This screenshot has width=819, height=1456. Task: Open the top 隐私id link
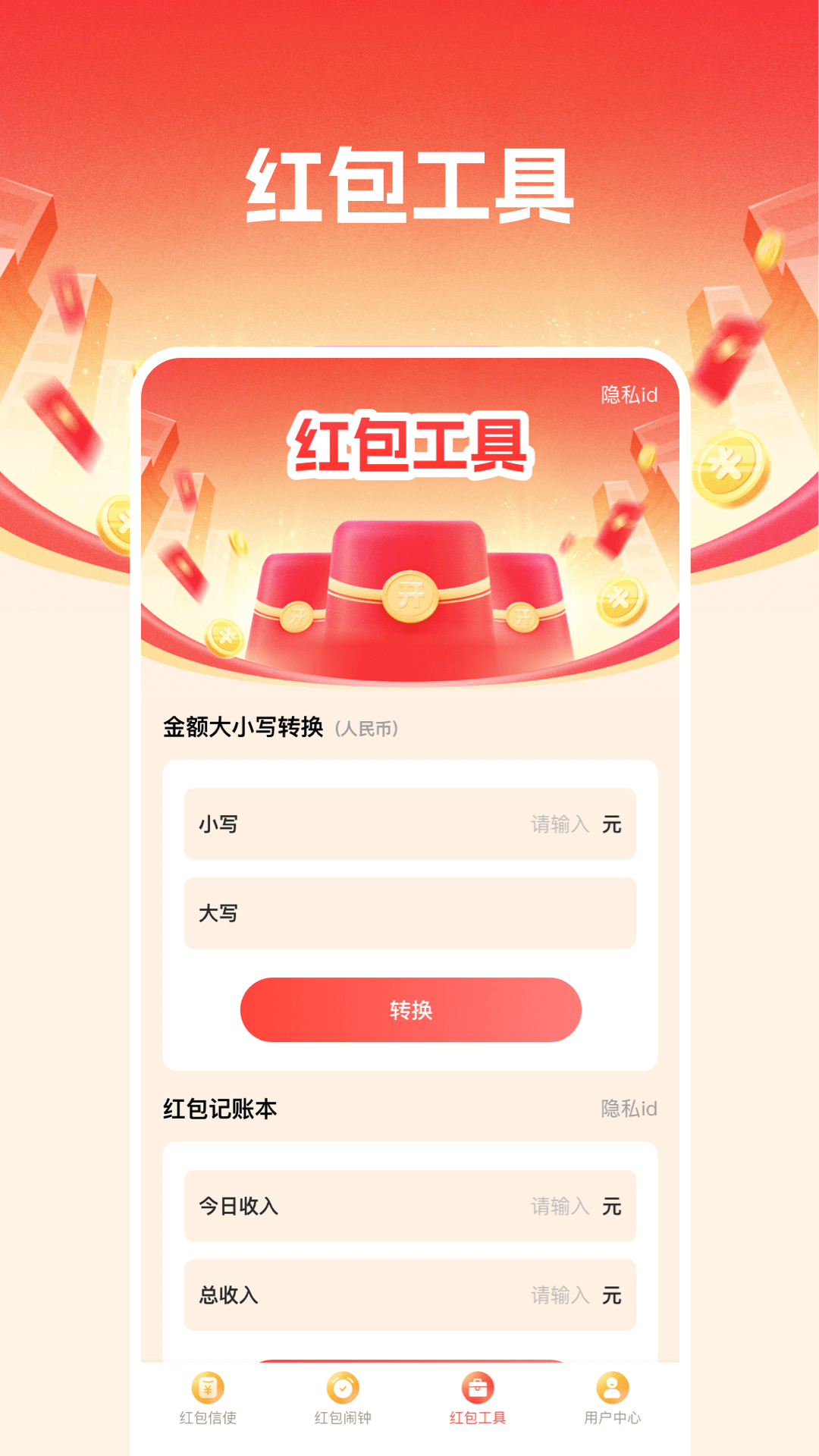(x=629, y=393)
